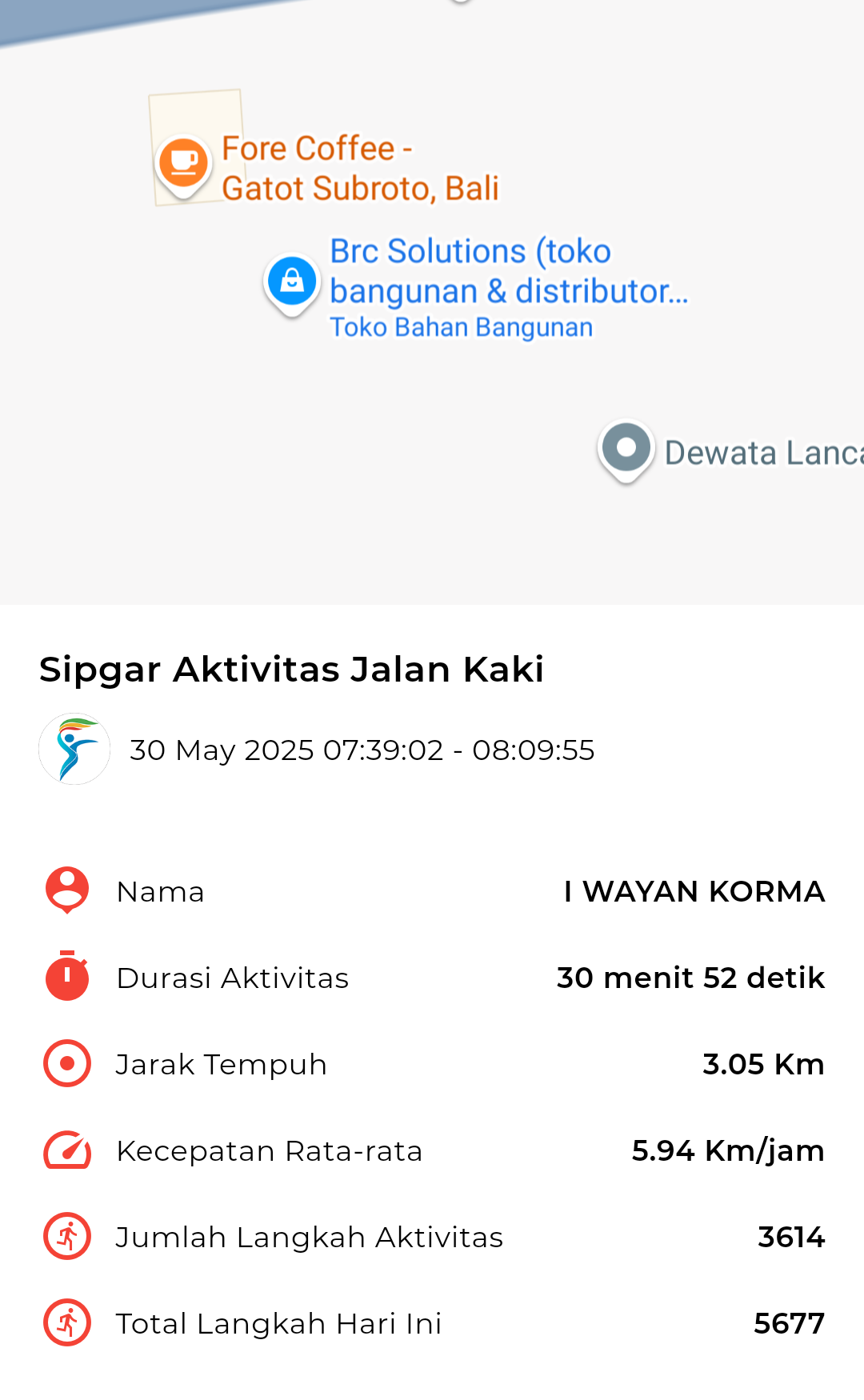Viewport: 864px width, 1400px height.
Task: Click the Nama profile icon
Action: (66, 890)
